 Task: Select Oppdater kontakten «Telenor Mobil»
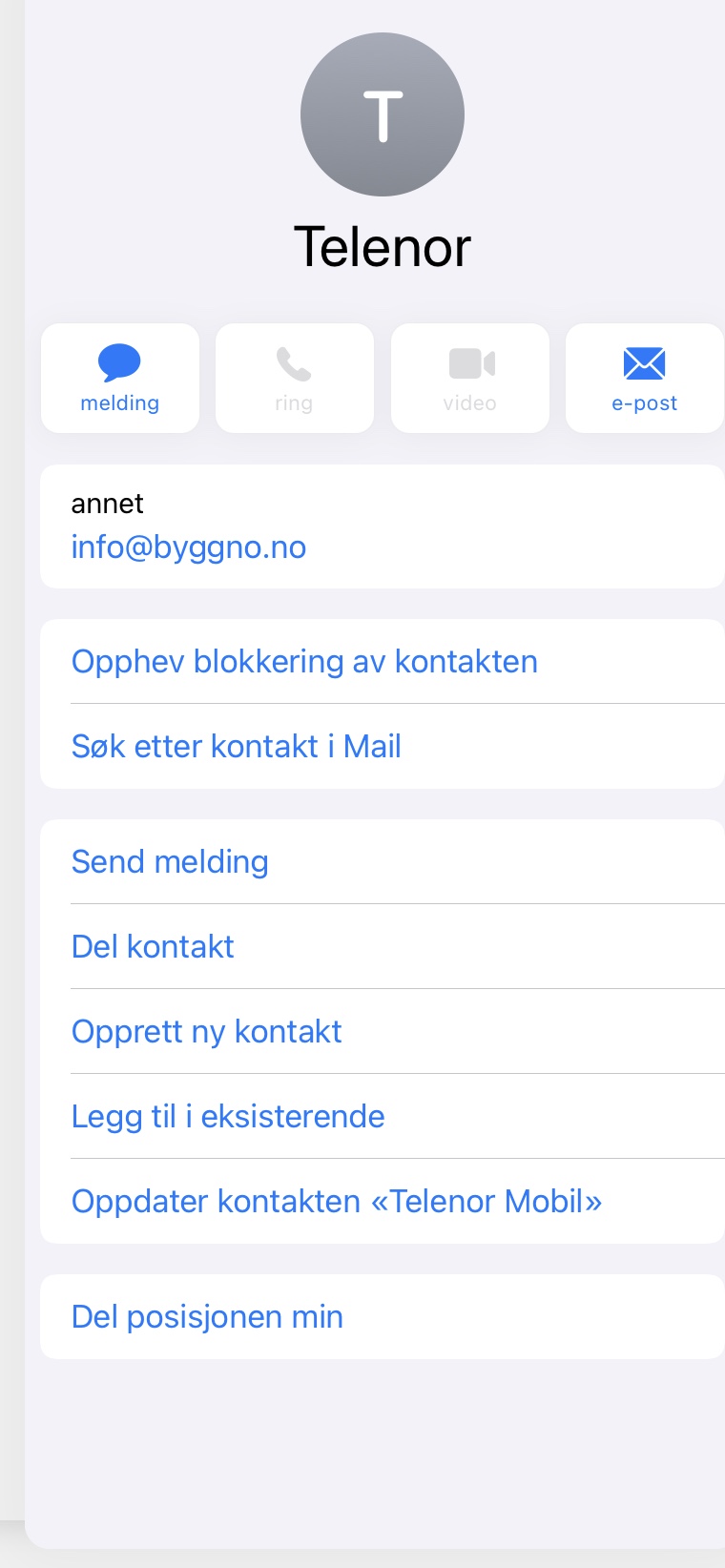383,1202
